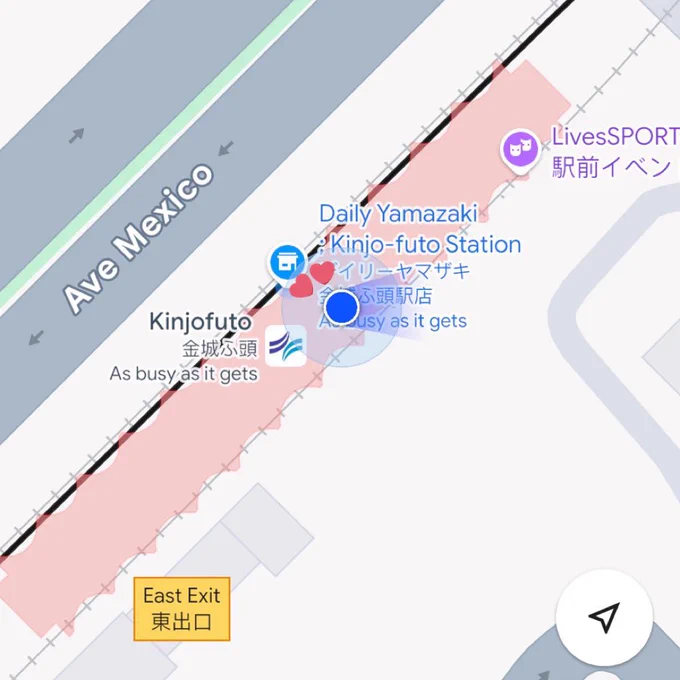This screenshot has height=680, width=680.
Task: Recenter map with the location arrow button
Action: [x=604, y=617]
